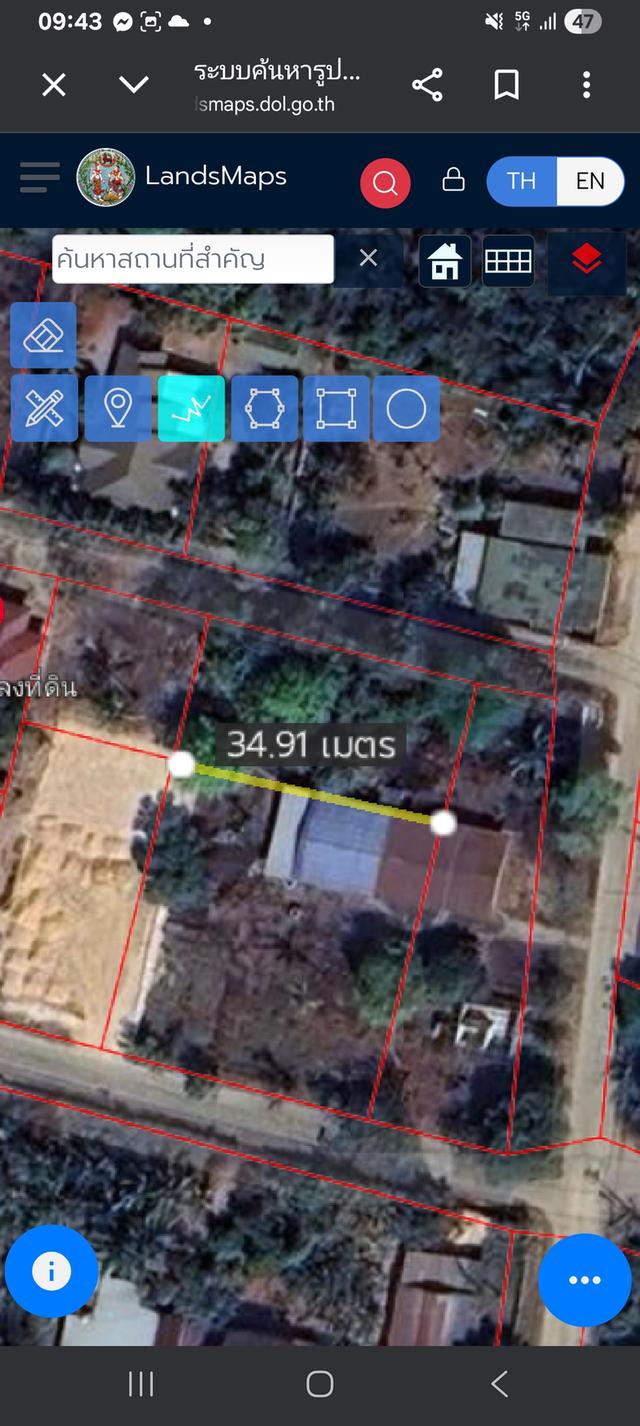Tap the lock icon in header
The height and width of the screenshot is (1426, 640).
(453, 180)
